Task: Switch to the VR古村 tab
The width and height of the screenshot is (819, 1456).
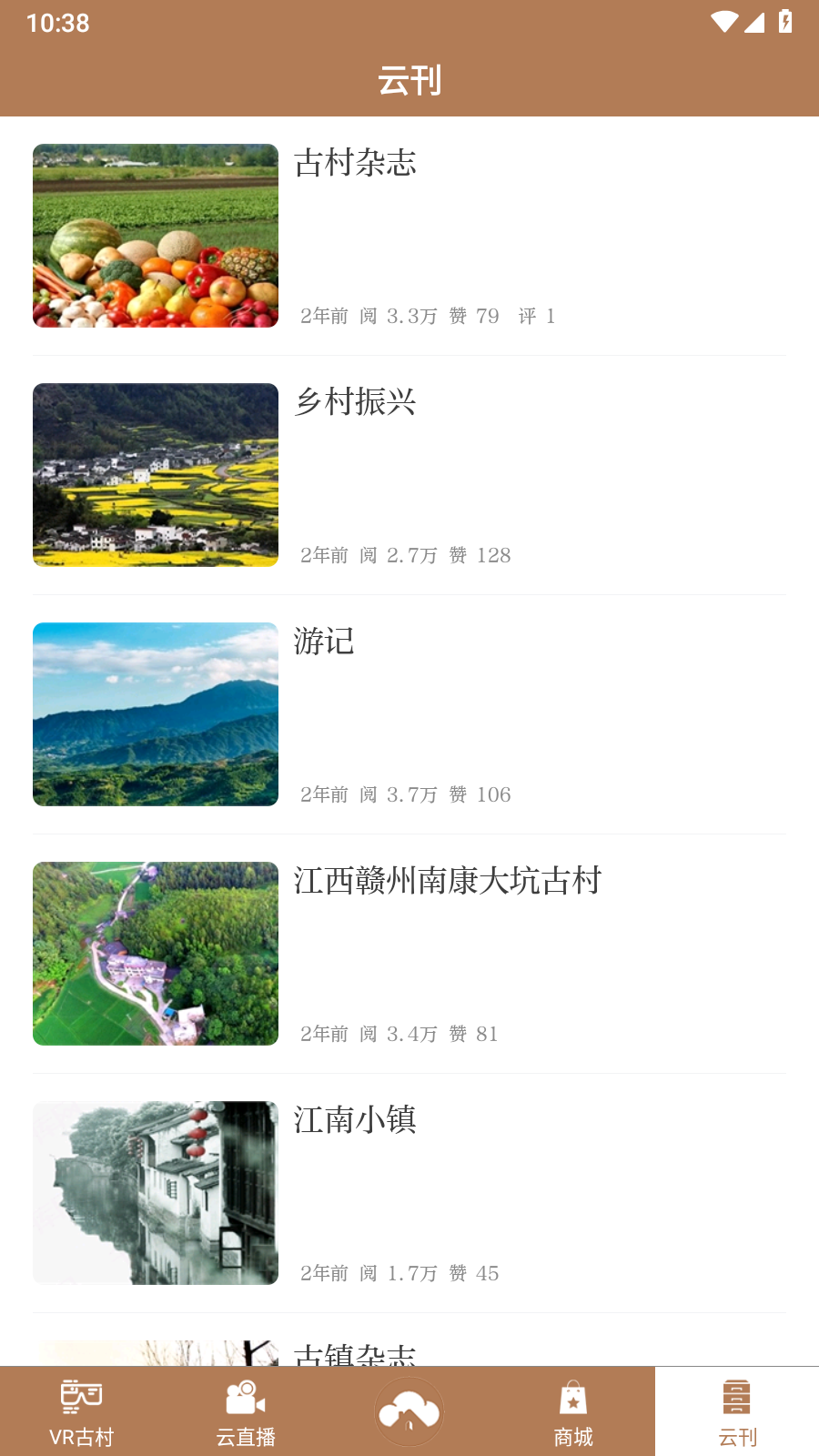Action: (x=82, y=1412)
